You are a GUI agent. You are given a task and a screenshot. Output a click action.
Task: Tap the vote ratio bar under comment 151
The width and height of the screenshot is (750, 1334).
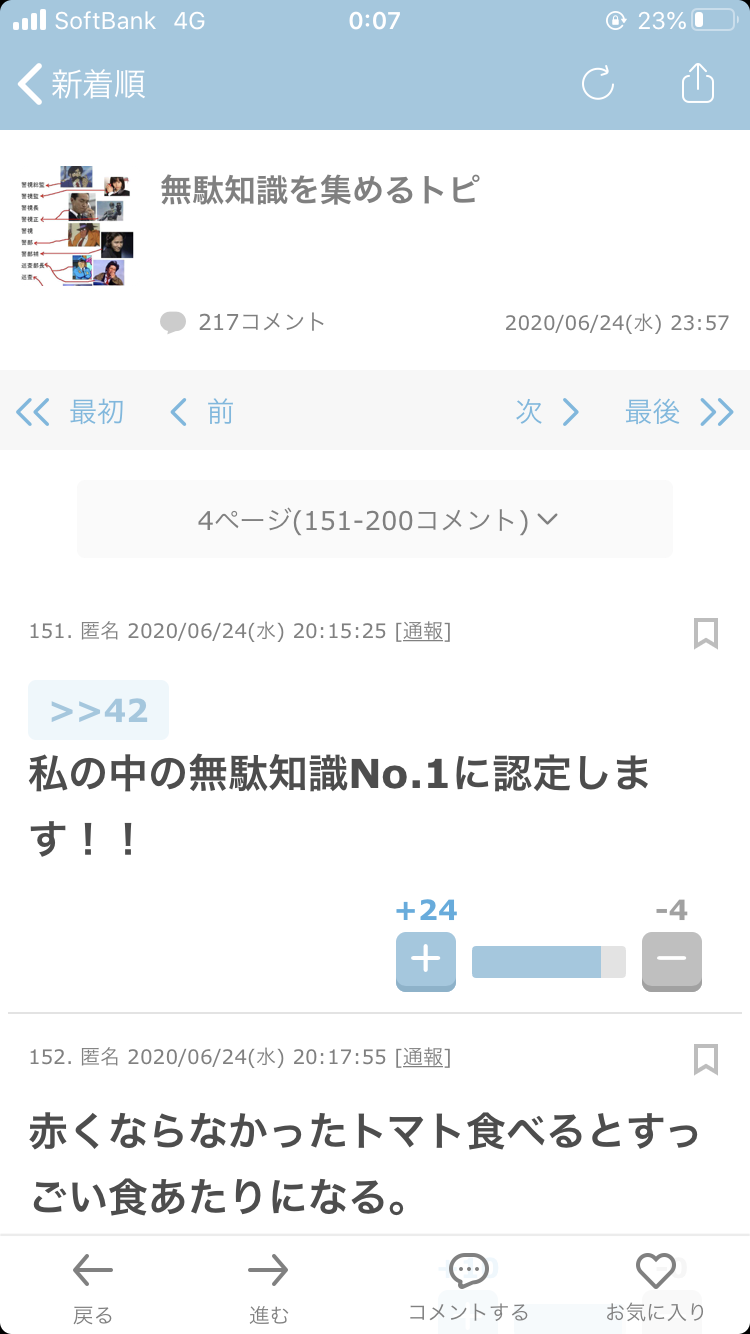[x=548, y=961]
